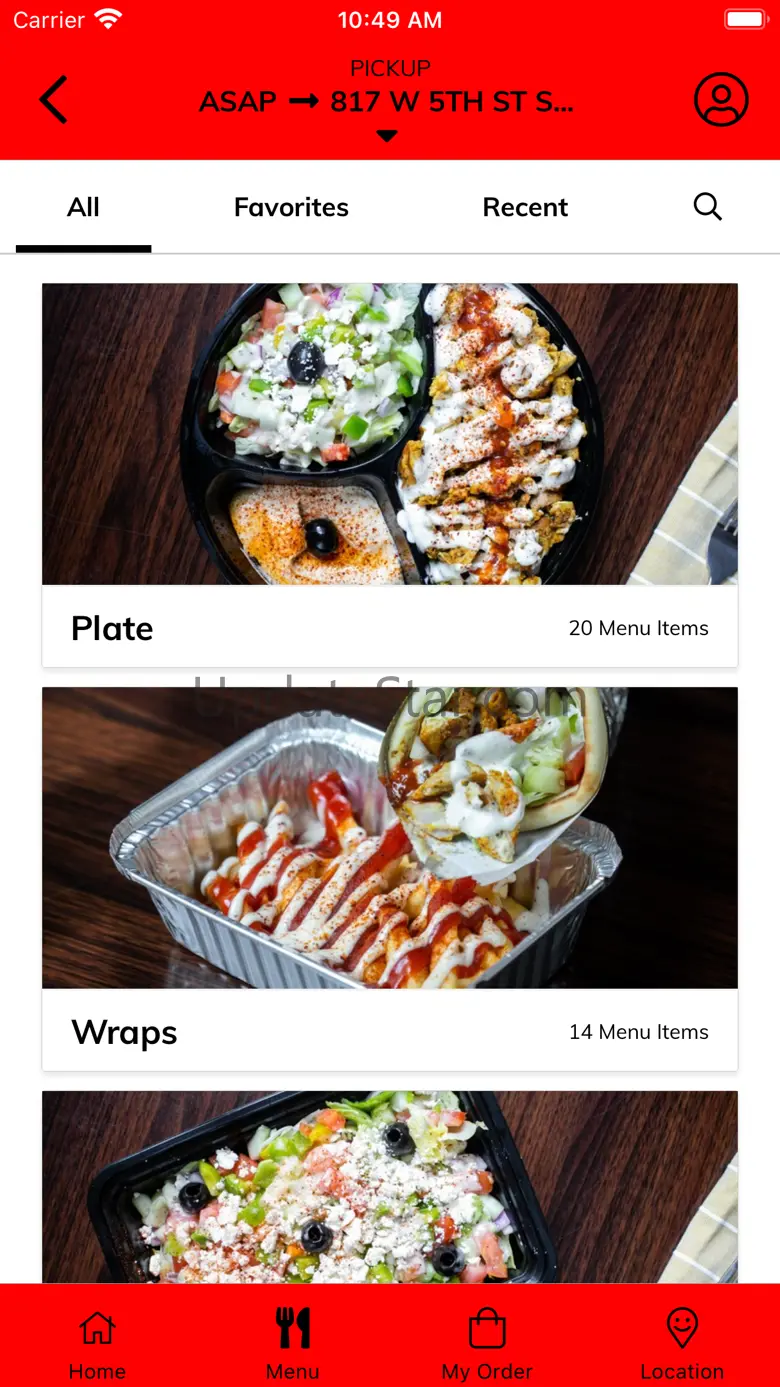This screenshot has height=1387, width=780.
Task: Go back using the top-left arrow
Action: pyautogui.click(x=54, y=100)
